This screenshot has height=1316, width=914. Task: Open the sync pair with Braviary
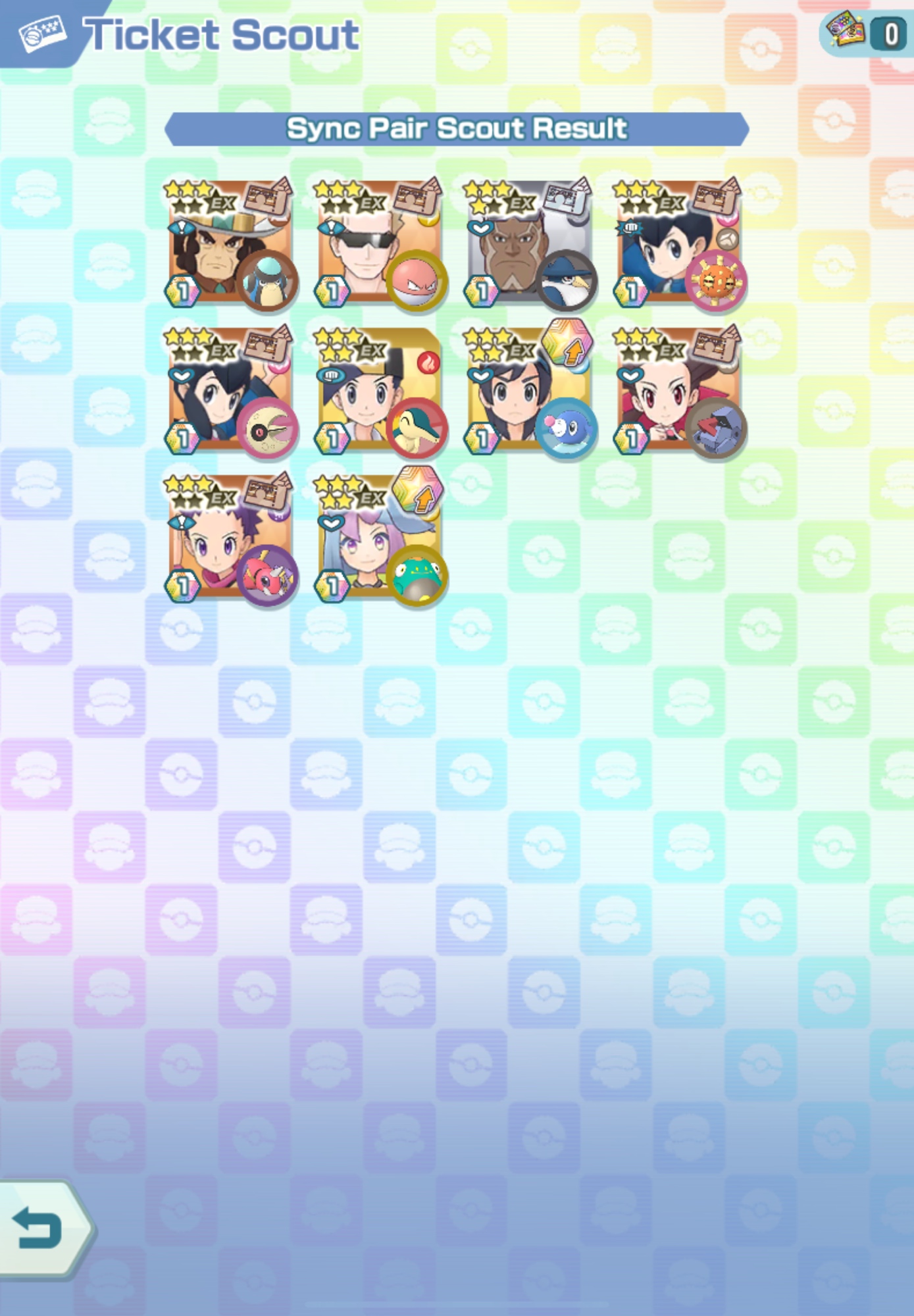528,243
